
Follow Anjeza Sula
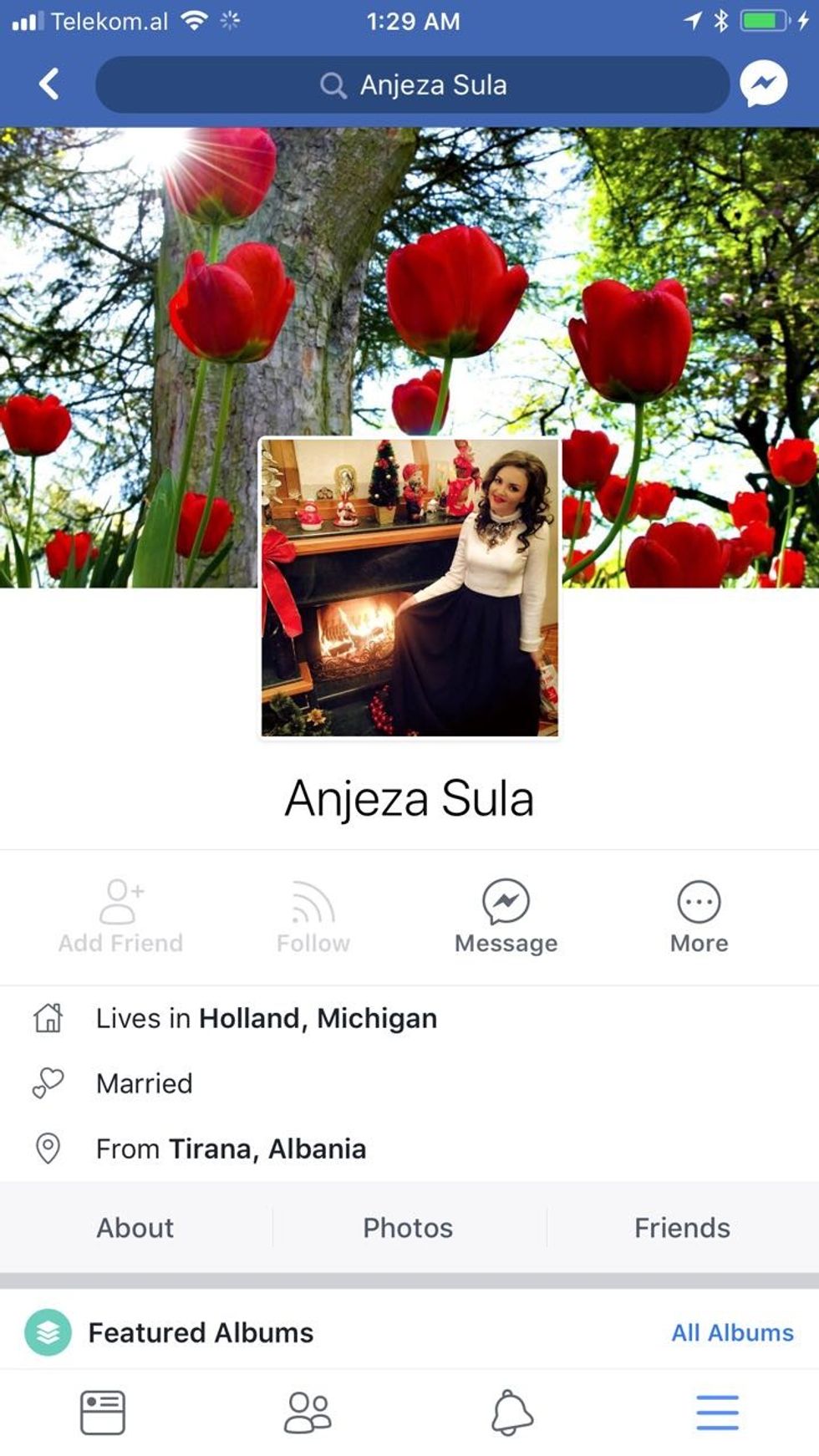[x=313, y=916]
